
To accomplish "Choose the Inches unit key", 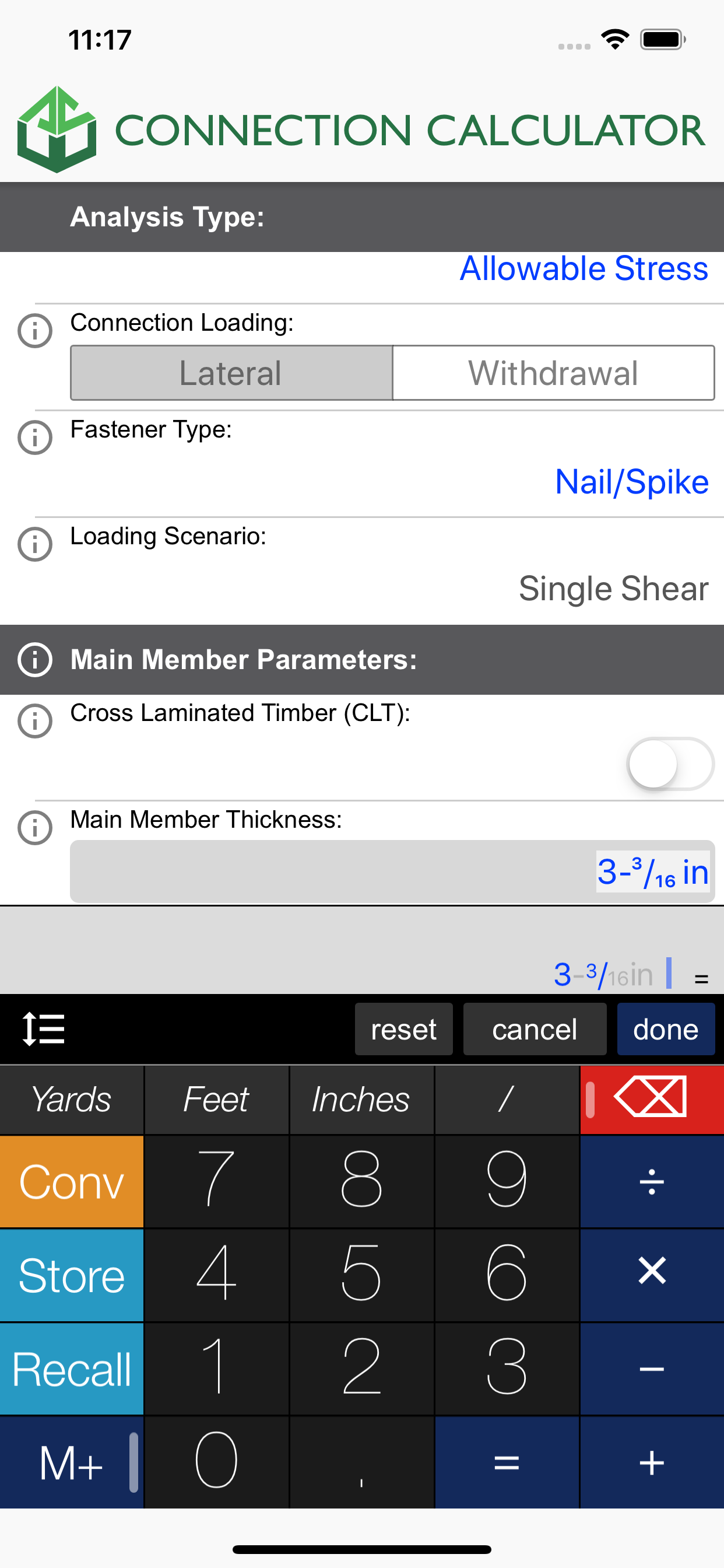I will click(361, 1100).
